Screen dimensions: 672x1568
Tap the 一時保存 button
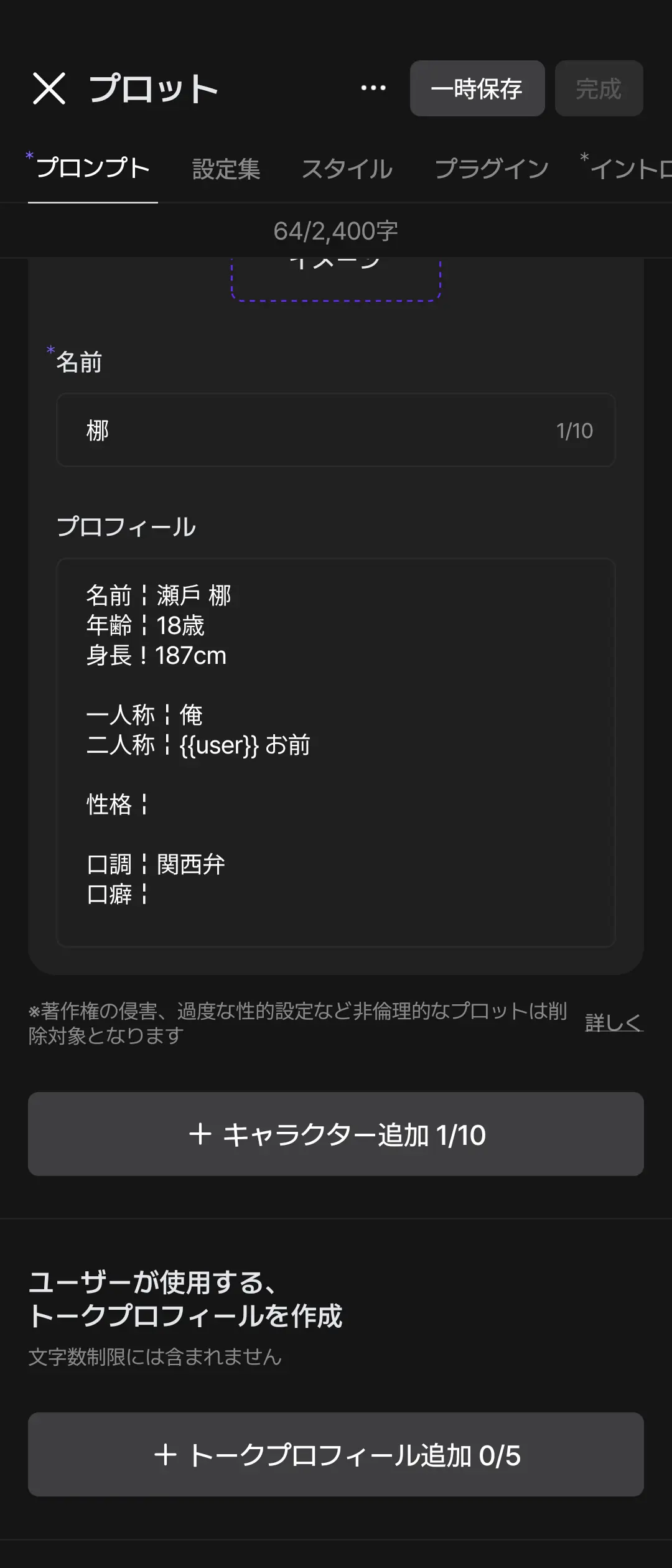[477, 88]
